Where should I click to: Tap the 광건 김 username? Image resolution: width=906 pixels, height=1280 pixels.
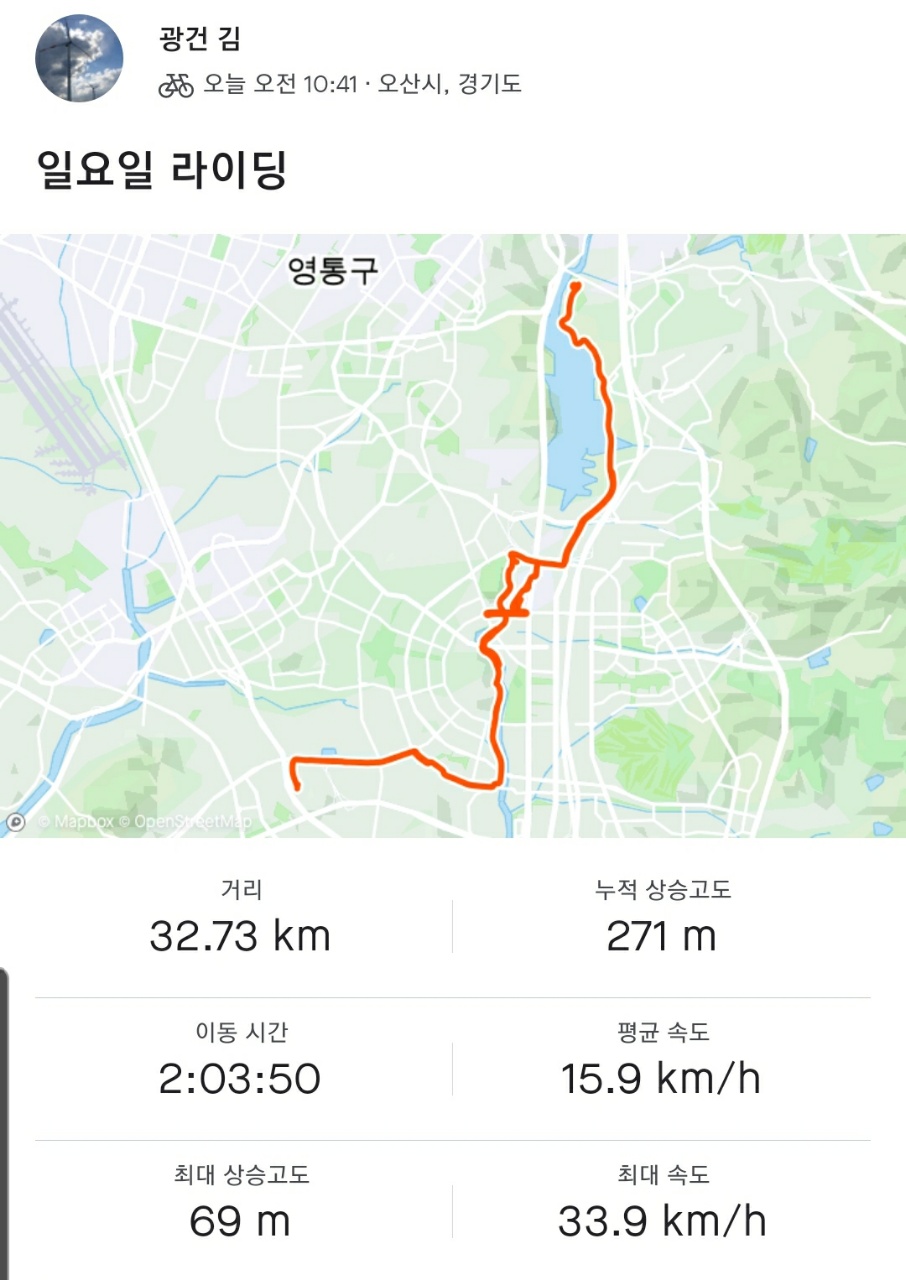200,39
